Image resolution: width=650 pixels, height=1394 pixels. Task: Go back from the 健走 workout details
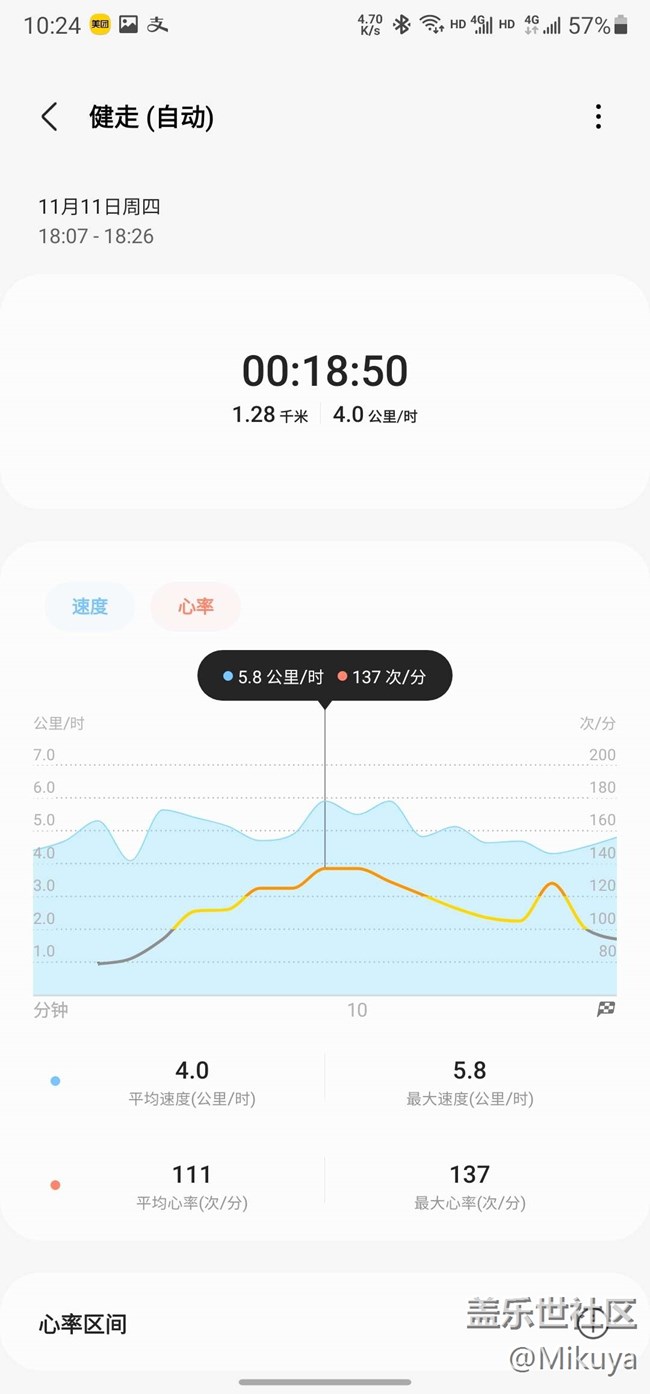(x=49, y=117)
